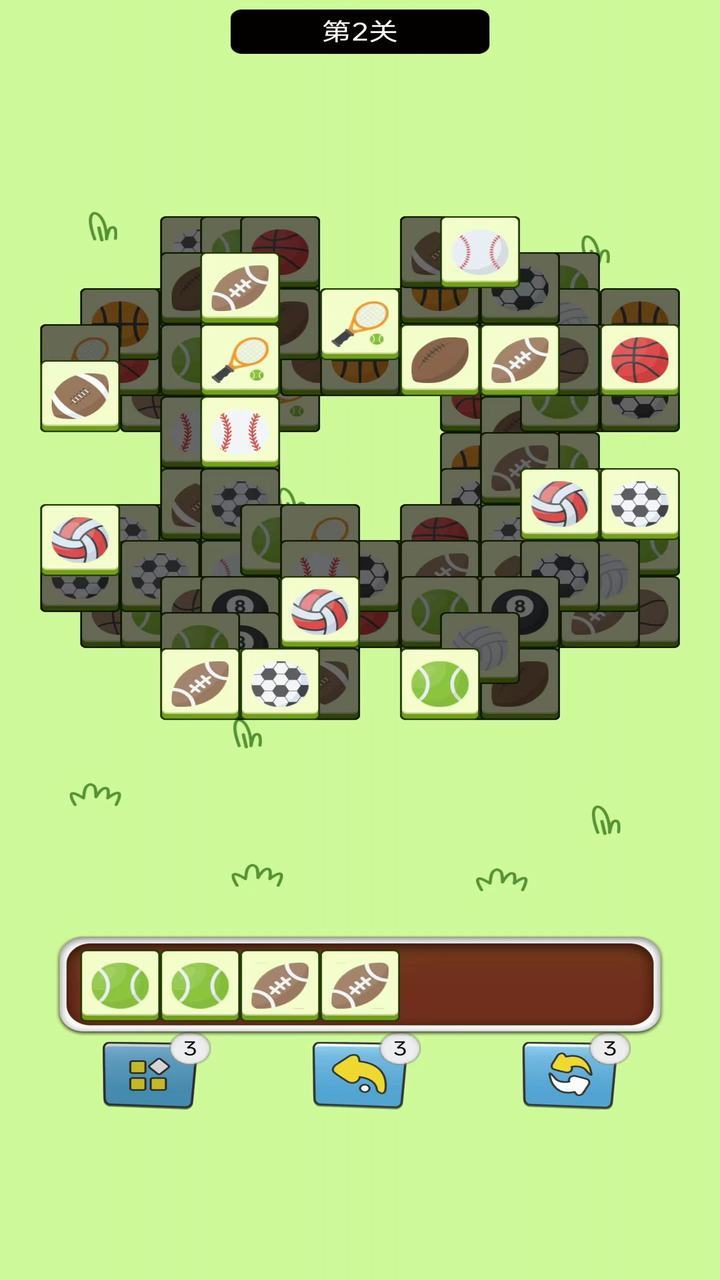The image size is (720, 1280).
Task: Pick the baseball tile below the tennis racket tile
Action: [240, 431]
